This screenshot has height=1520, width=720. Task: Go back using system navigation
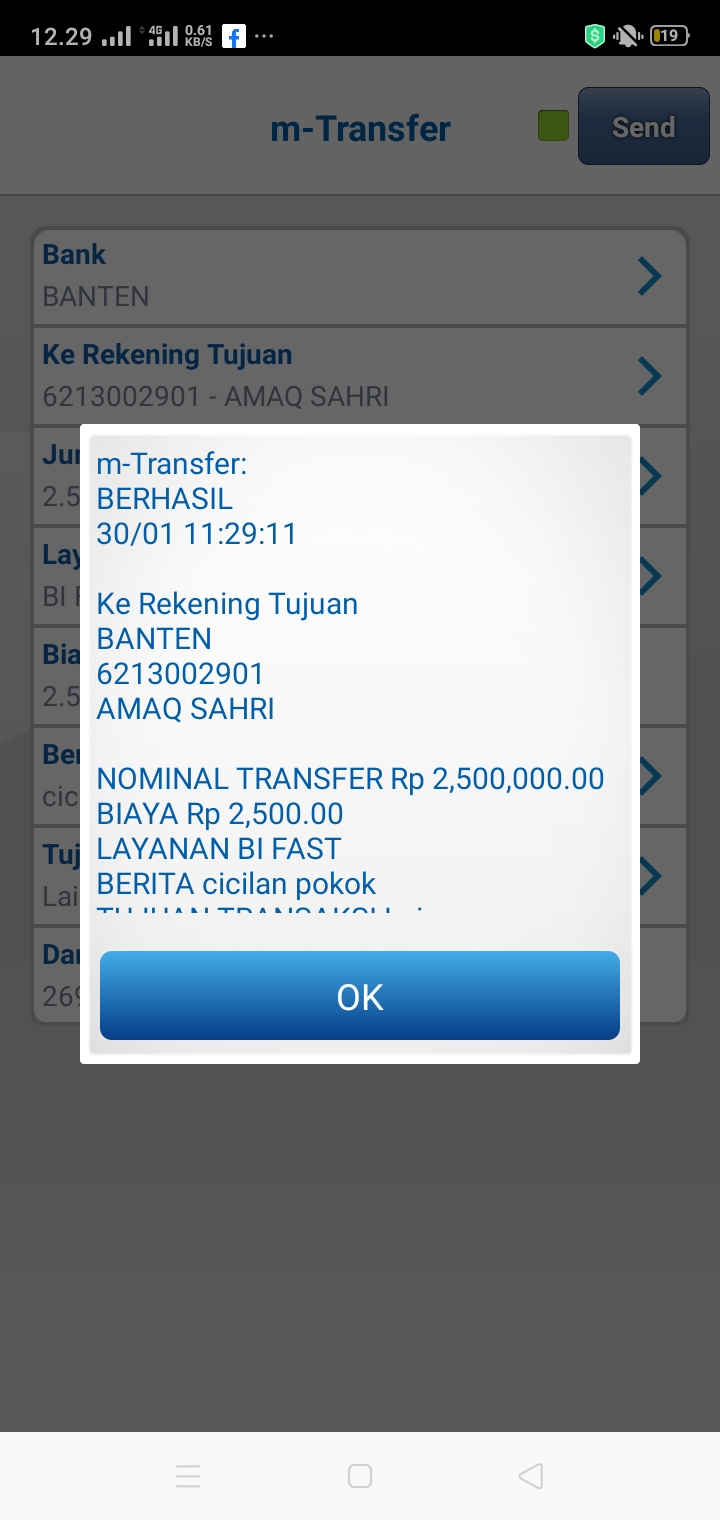tap(531, 1476)
